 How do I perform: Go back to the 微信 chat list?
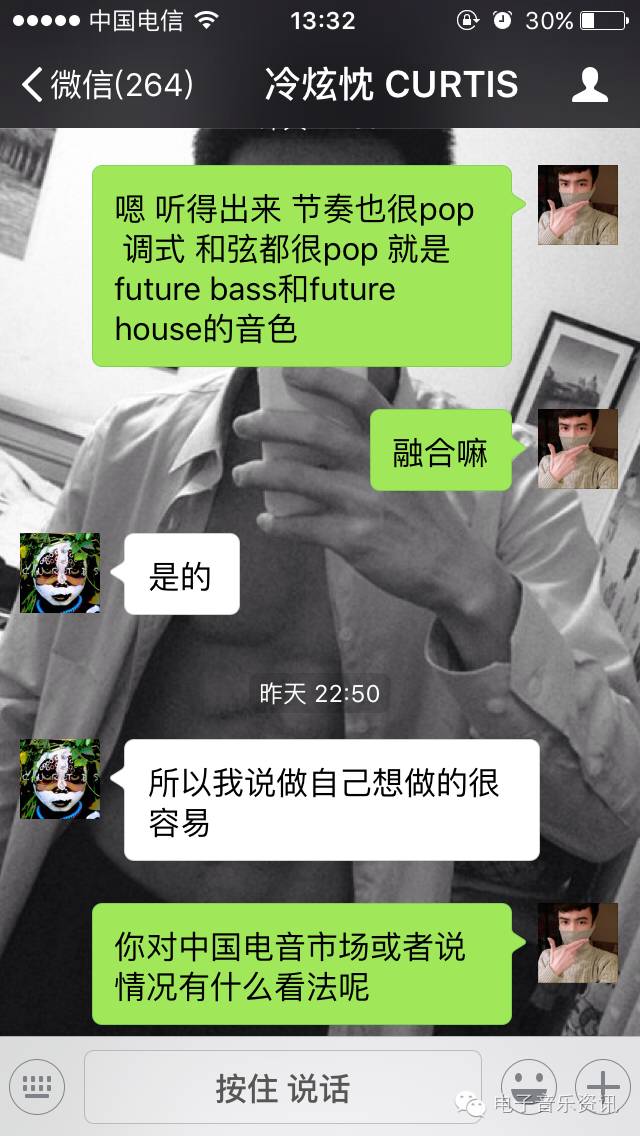(x=105, y=85)
